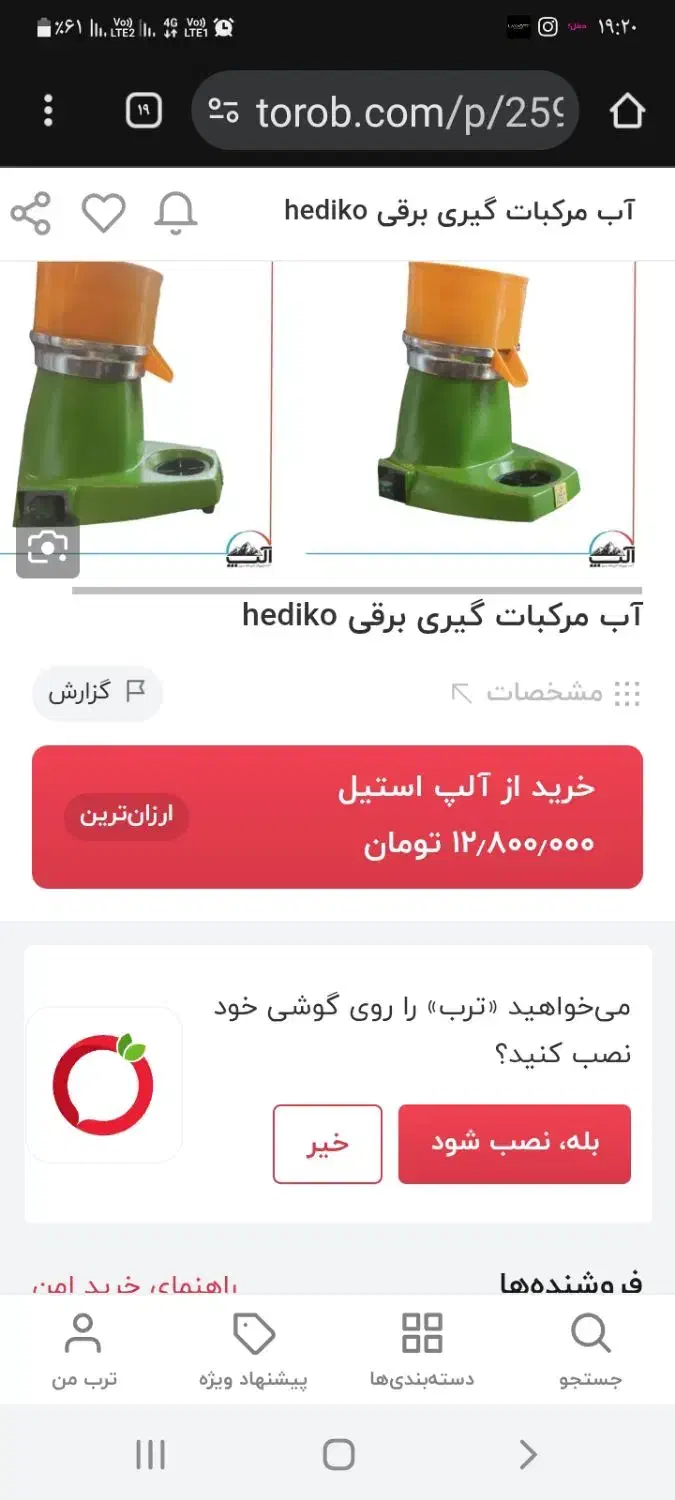
Task: Tap the system home button
Action: pyautogui.click(x=338, y=1454)
